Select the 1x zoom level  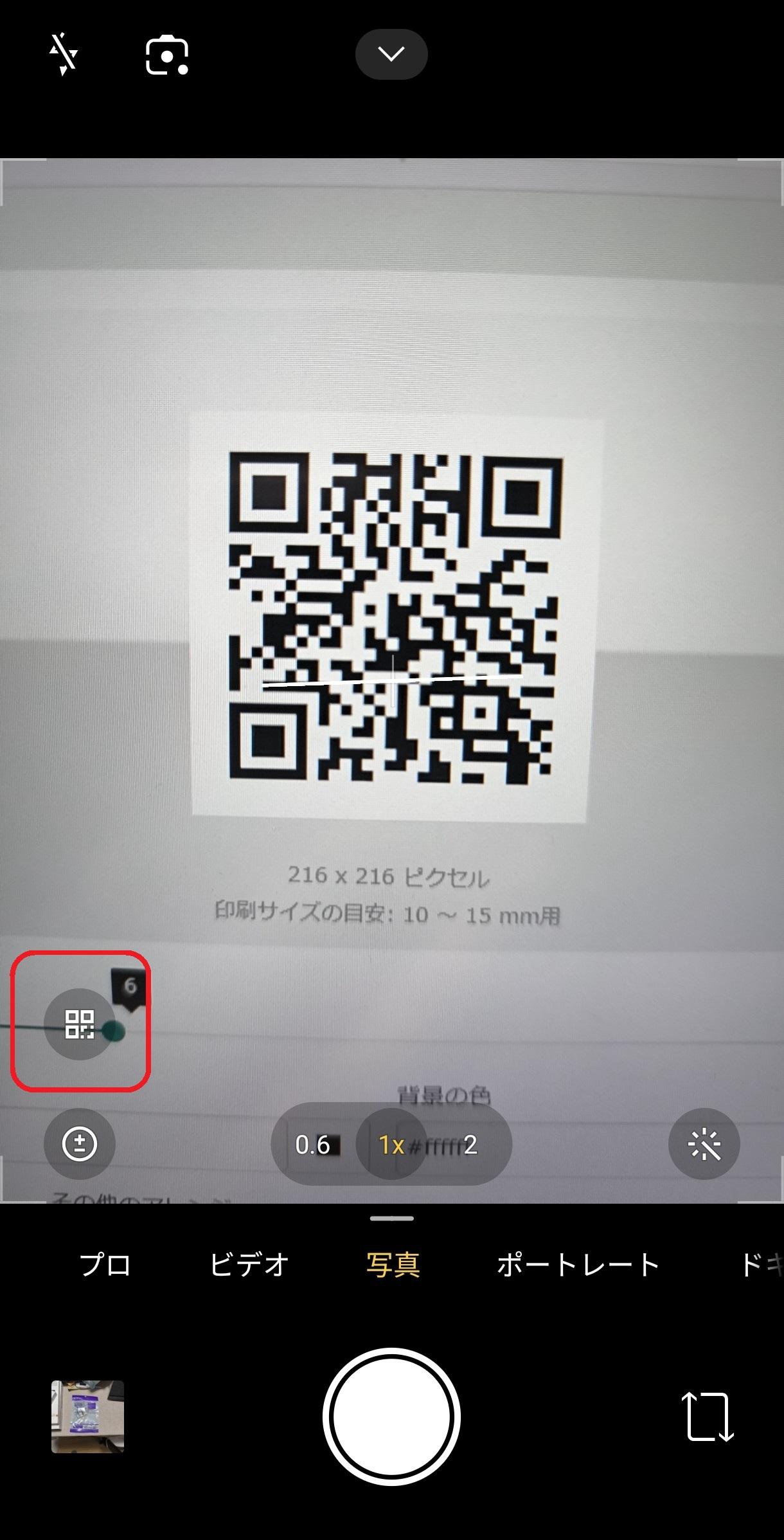391,1145
